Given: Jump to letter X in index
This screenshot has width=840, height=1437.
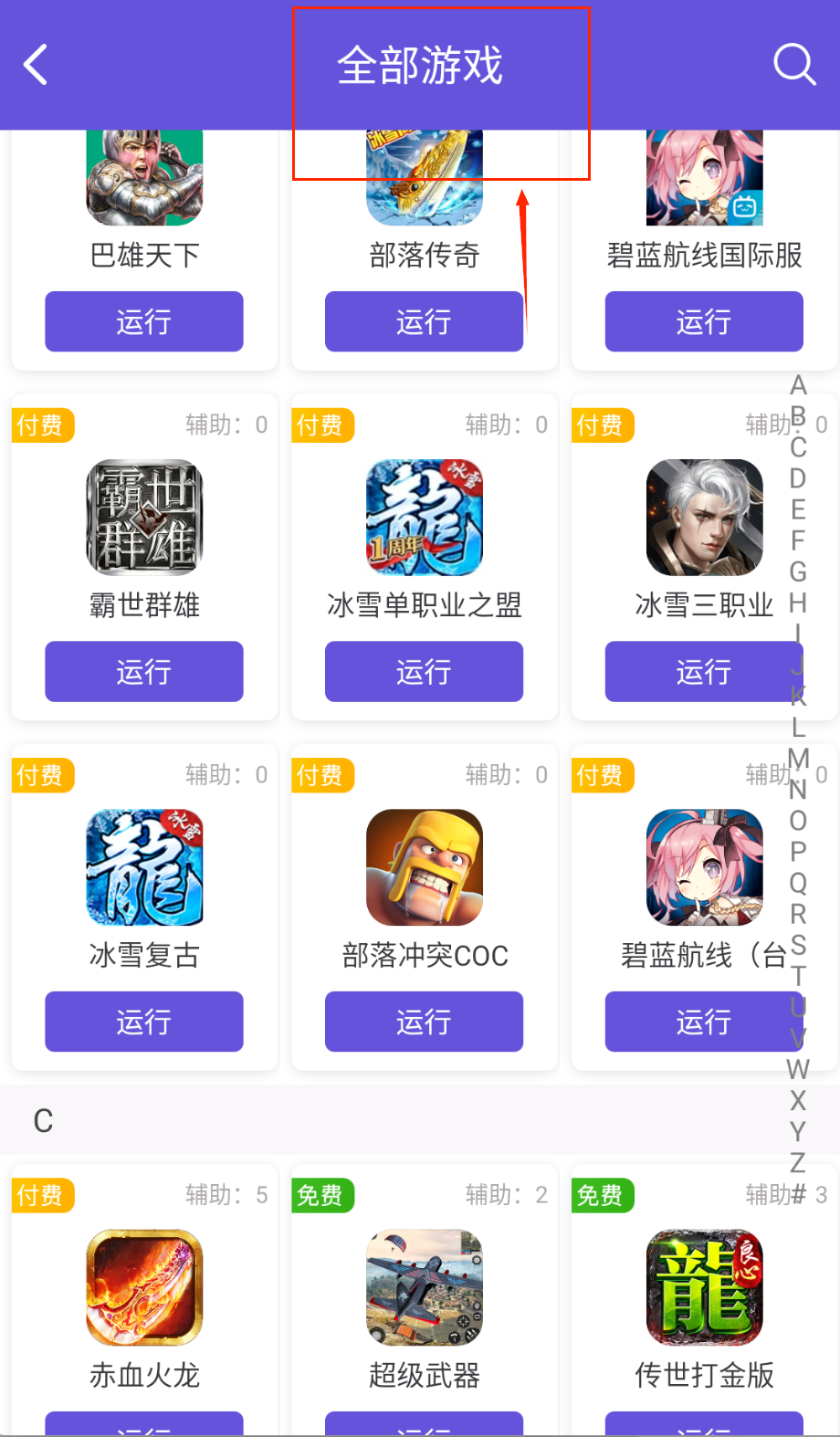Looking at the screenshot, I should pyautogui.click(x=798, y=1100).
